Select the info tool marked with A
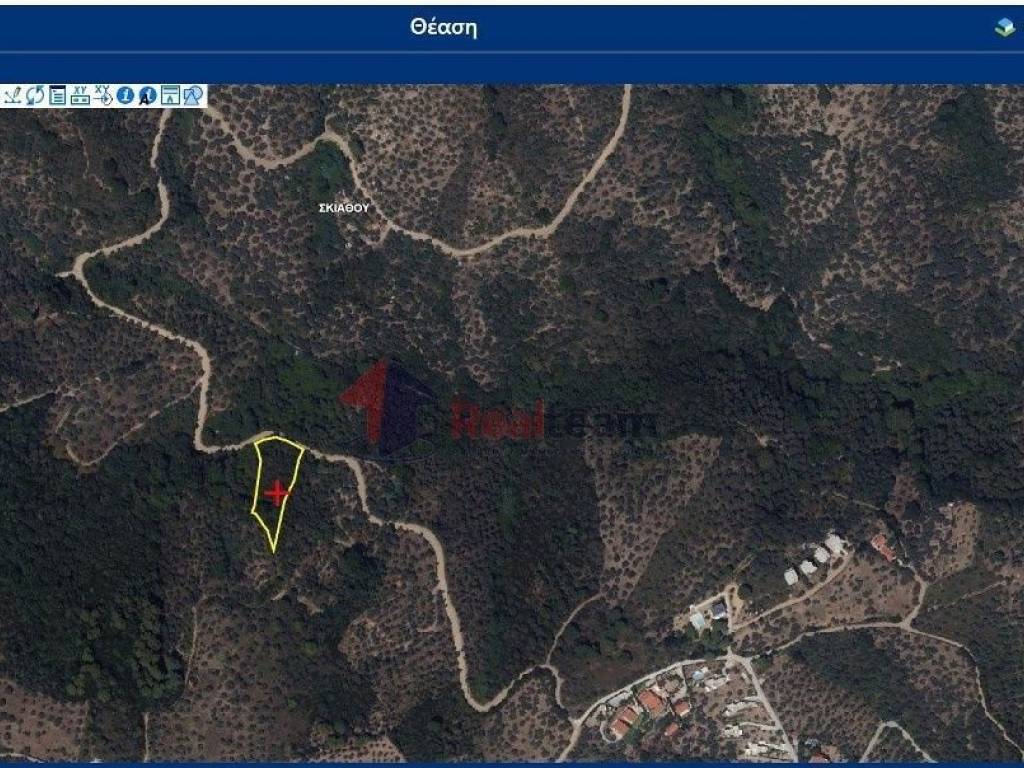The image size is (1024, 768). (147, 96)
